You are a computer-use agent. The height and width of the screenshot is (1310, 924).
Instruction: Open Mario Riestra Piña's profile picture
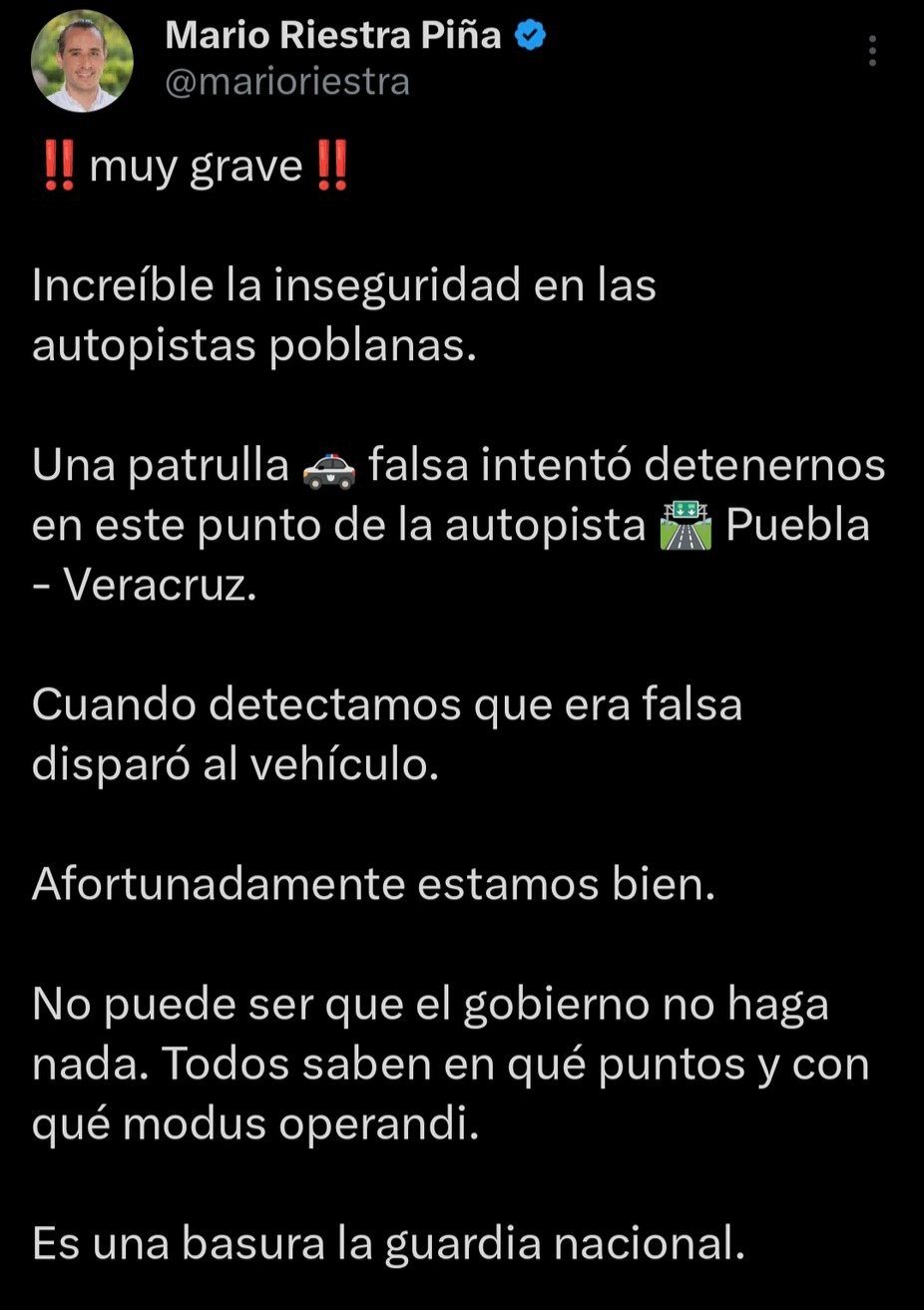pos(83,62)
